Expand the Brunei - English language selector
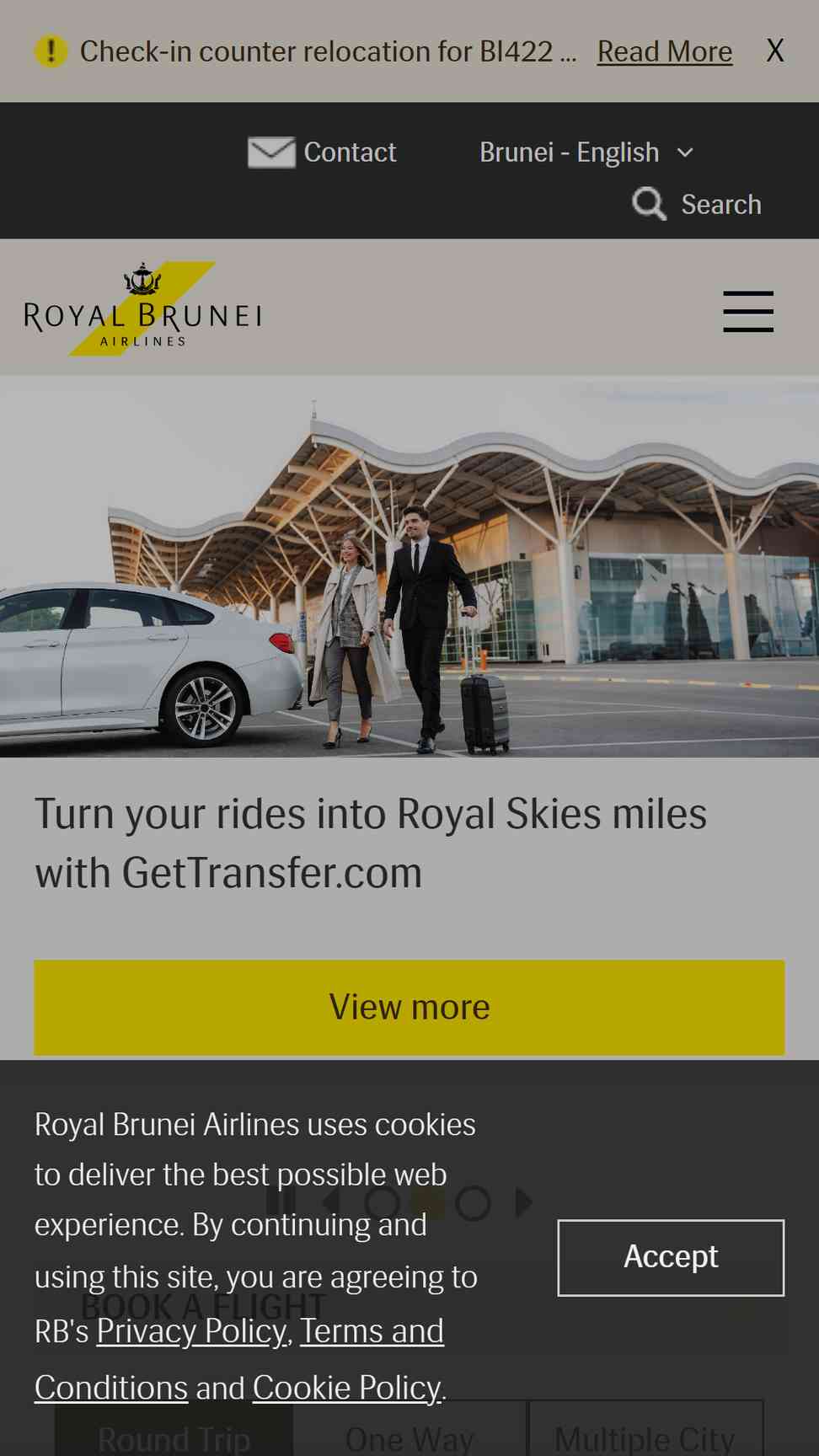819x1456 pixels. pos(586,153)
